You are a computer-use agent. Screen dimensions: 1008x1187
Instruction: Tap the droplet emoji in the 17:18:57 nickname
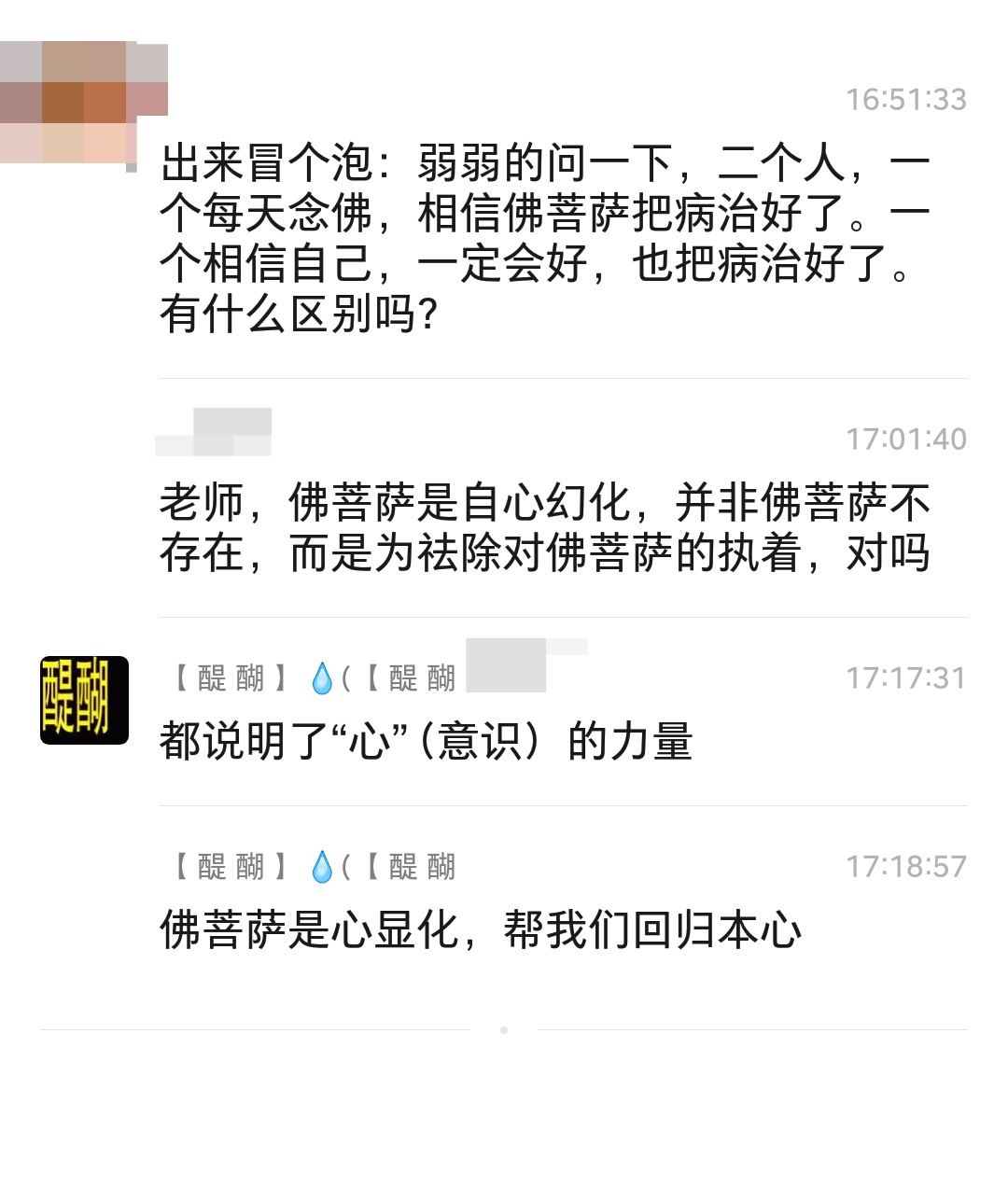[321, 866]
